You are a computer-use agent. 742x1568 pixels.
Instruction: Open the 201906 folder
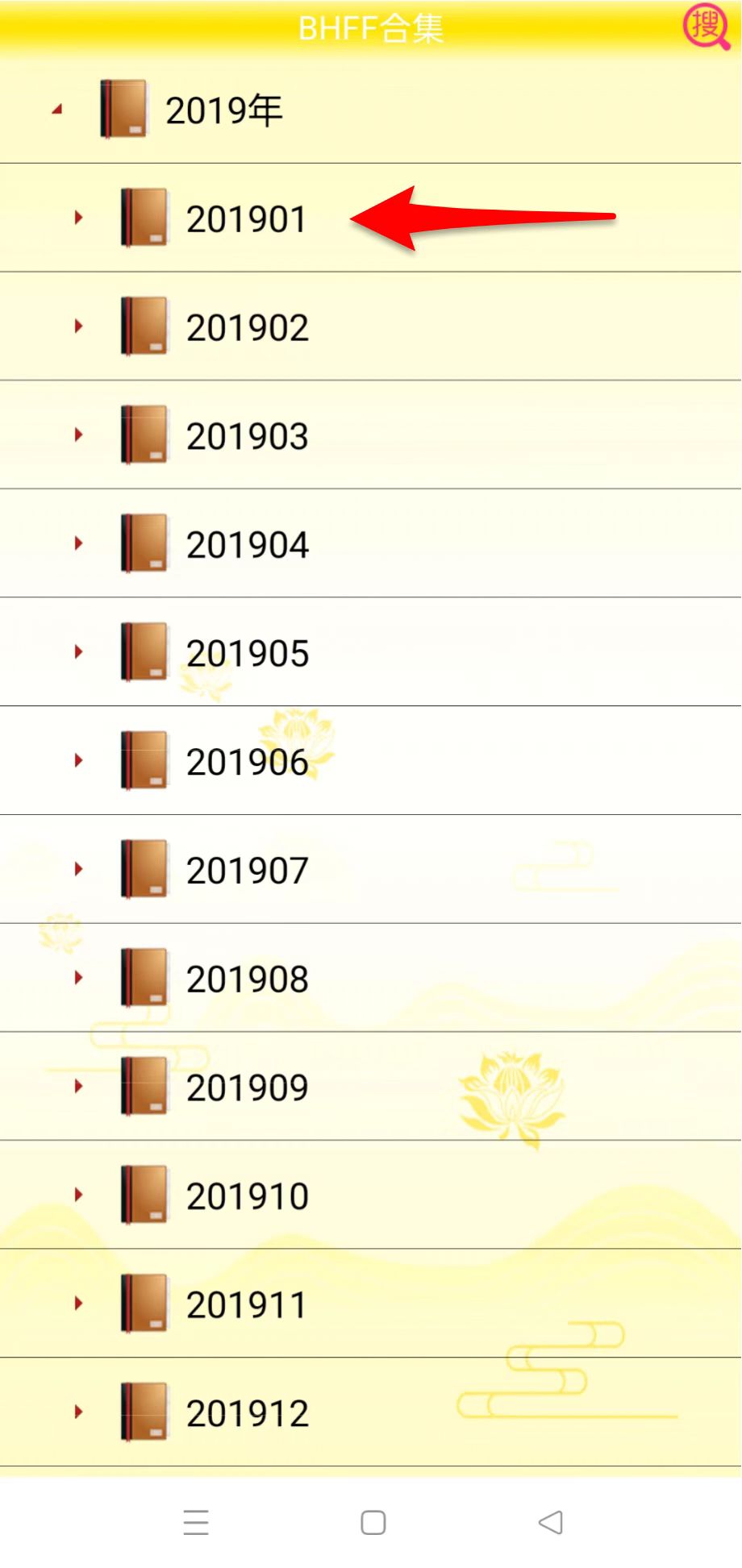click(x=370, y=761)
